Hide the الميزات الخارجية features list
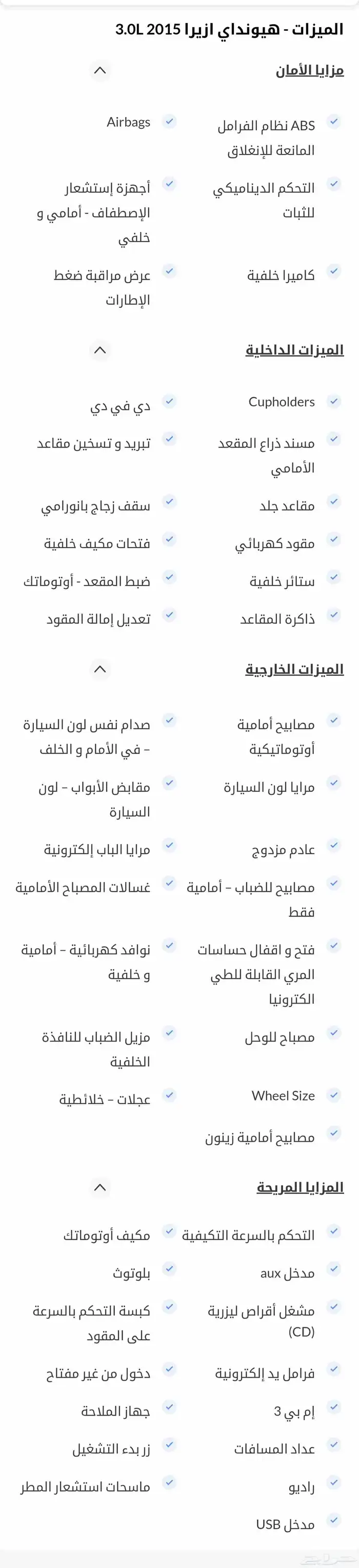This screenshot has height=1568, width=359. tap(101, 670)
